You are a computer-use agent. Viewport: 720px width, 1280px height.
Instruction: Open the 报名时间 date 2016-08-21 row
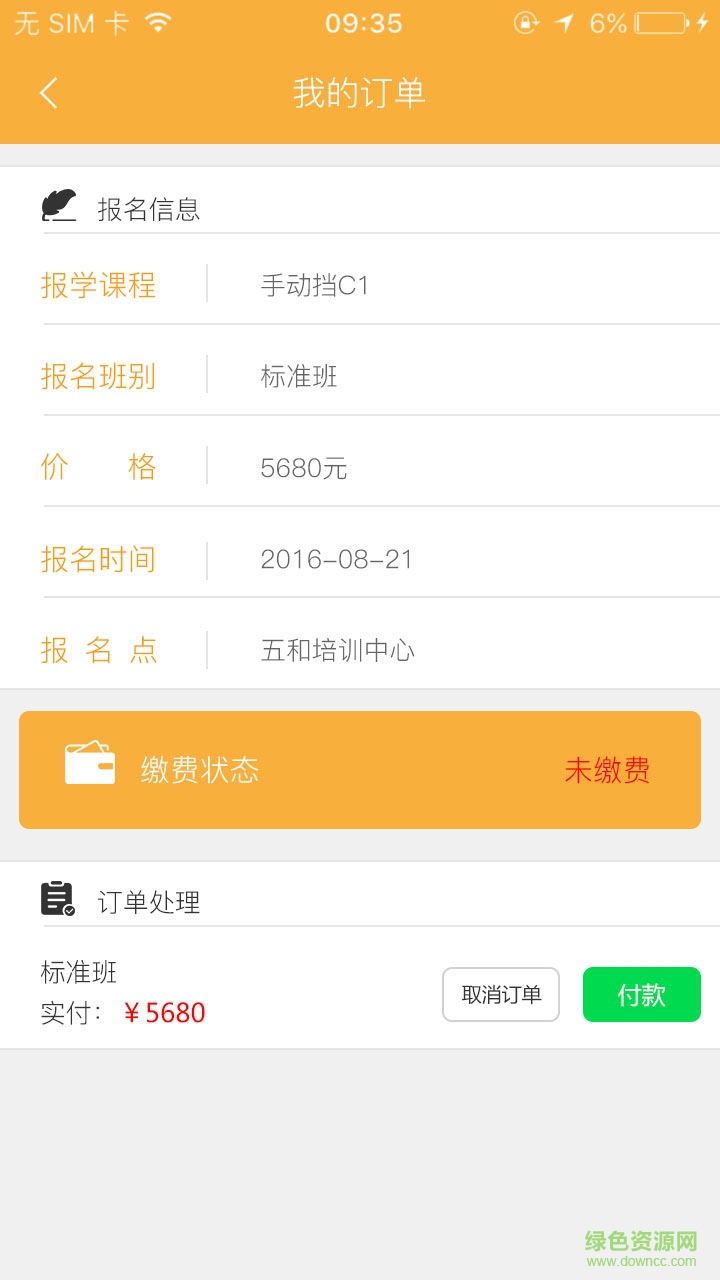coord(337,559)
